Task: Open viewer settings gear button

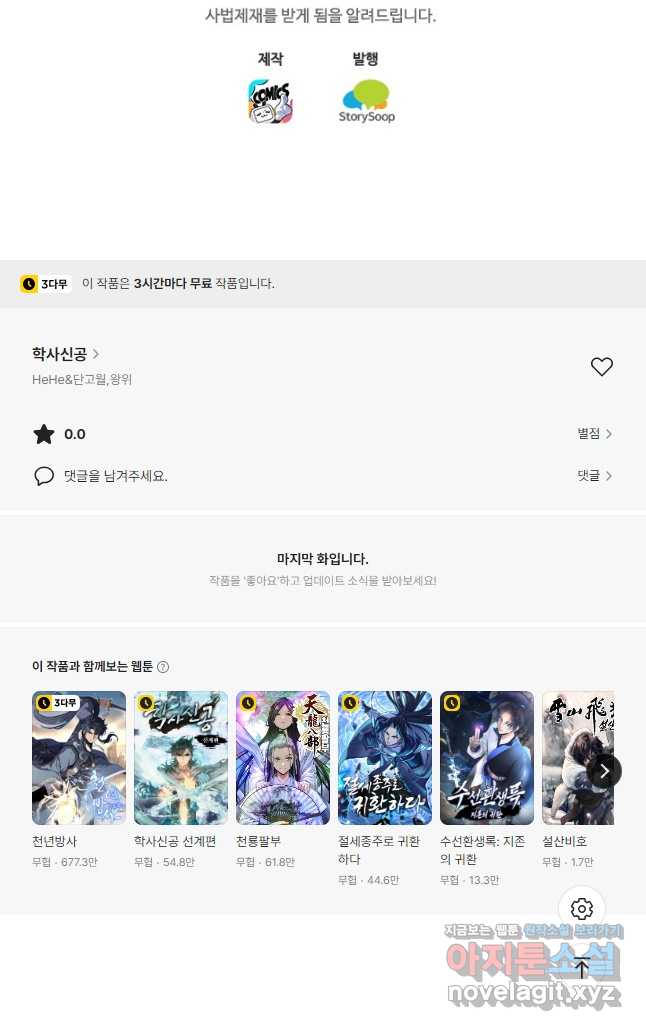Action: pyautogui.click(x=582, y=909)
